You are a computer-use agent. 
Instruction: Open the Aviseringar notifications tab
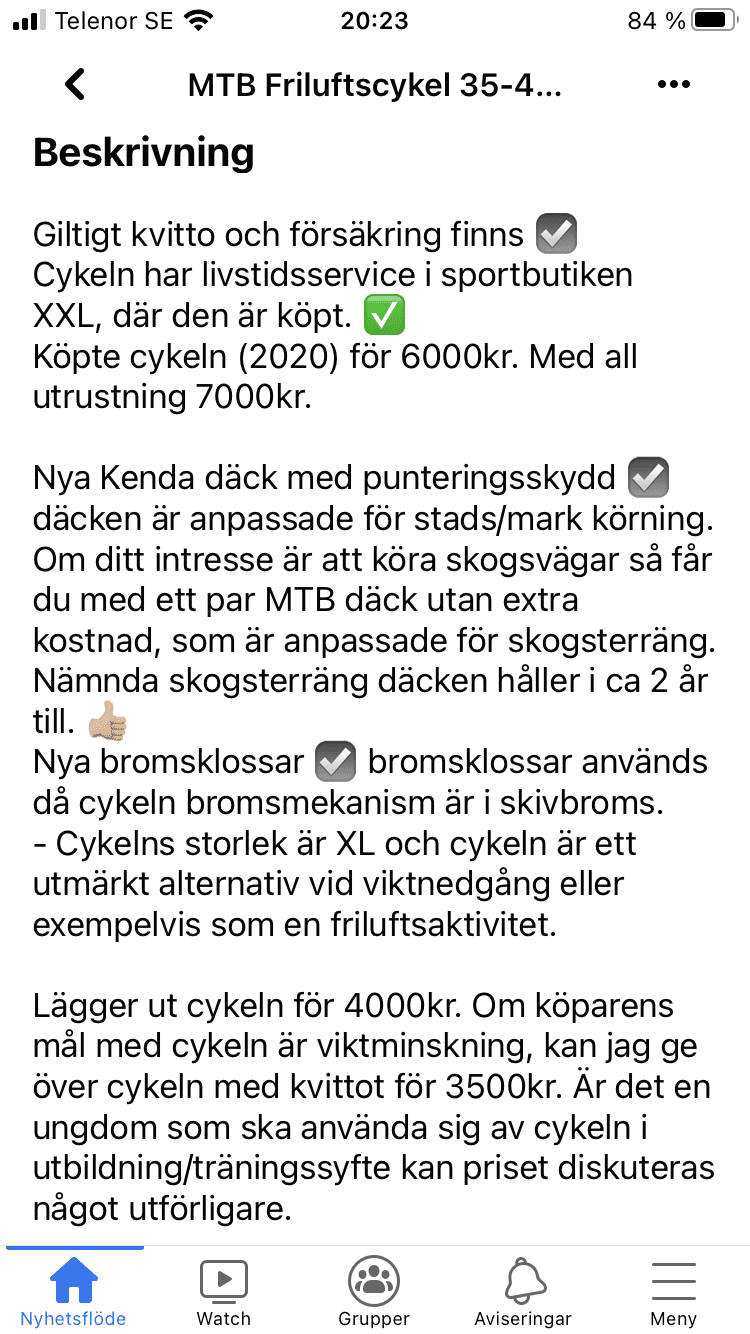[524, 1291]
